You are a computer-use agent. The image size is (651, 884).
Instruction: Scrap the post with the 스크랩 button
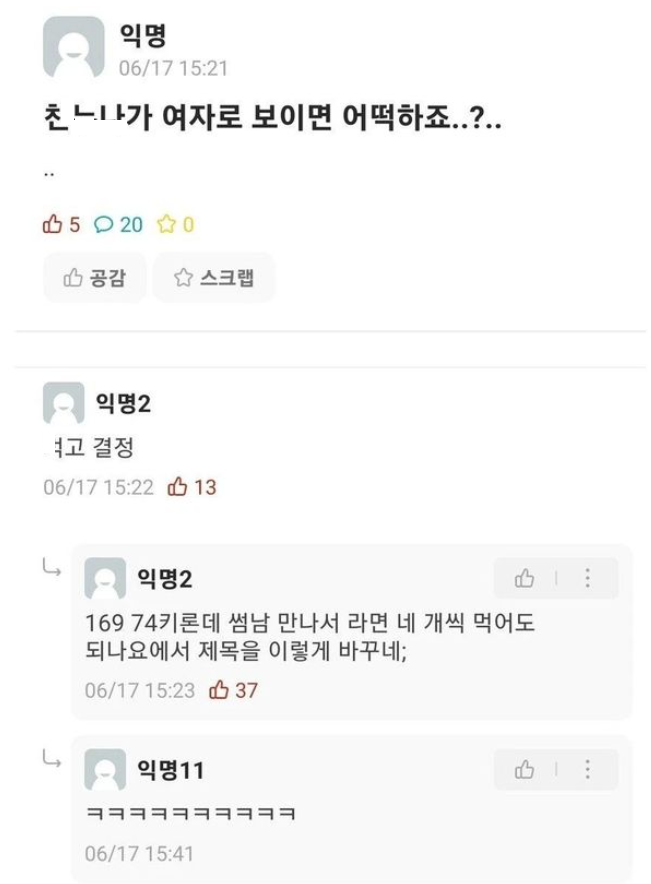click(x=213, y=278)
